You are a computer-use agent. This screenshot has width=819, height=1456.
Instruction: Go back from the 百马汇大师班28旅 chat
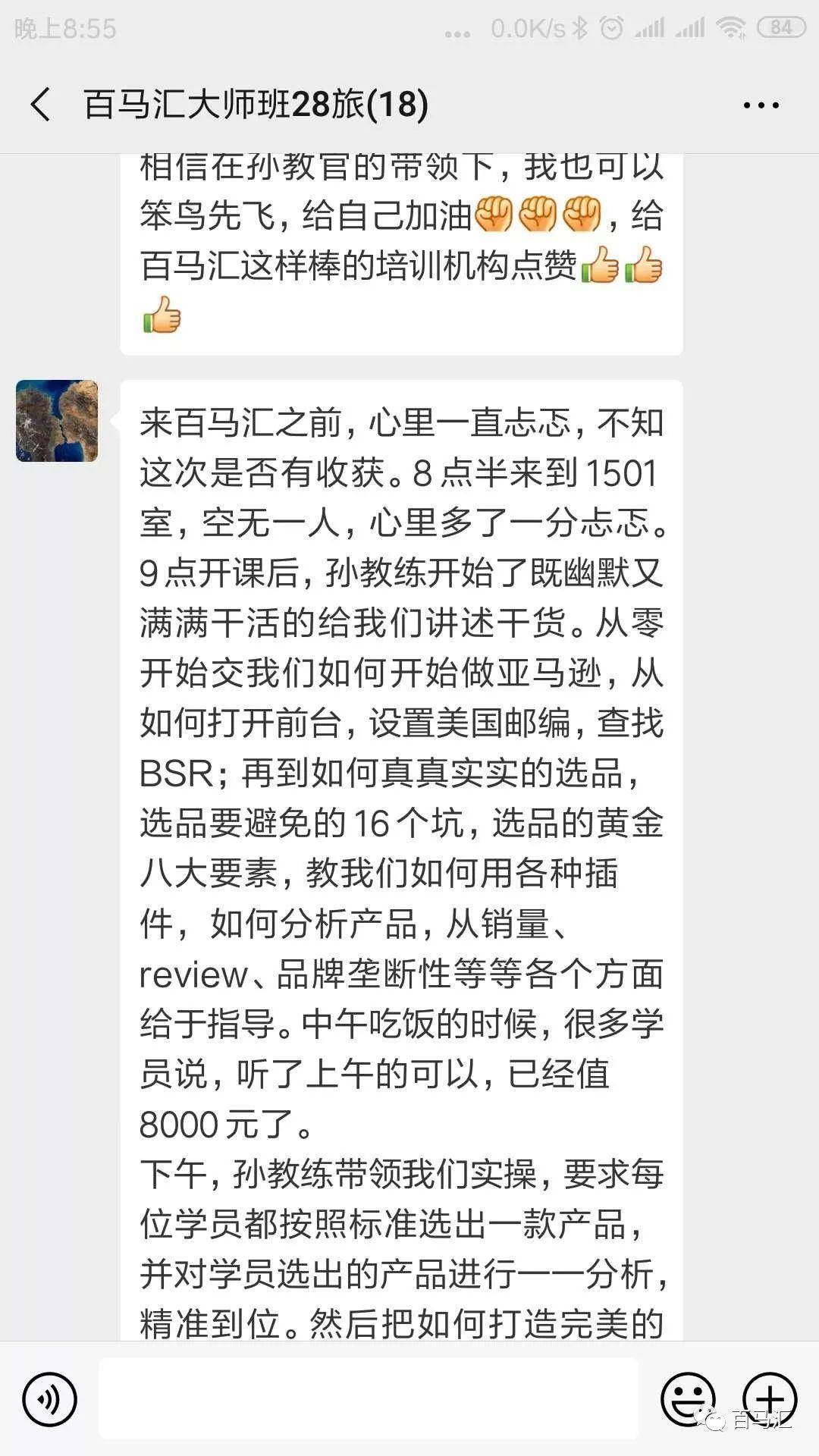point(41,104)
